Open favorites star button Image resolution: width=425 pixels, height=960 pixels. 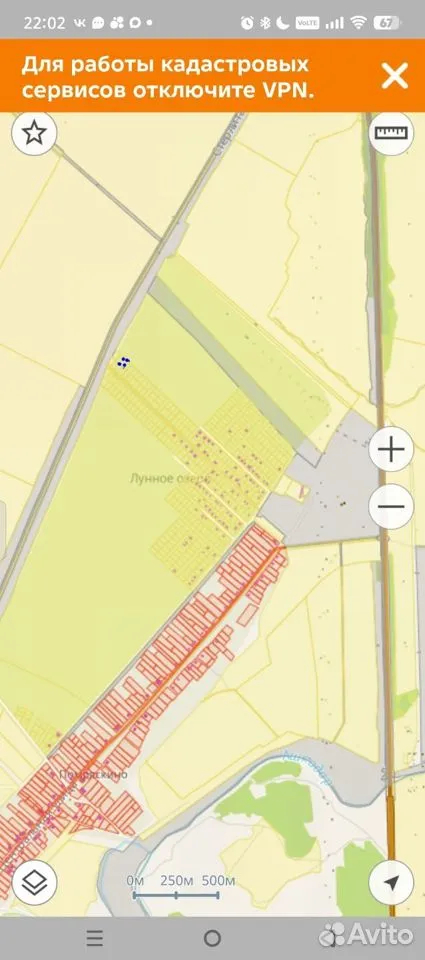34,133
